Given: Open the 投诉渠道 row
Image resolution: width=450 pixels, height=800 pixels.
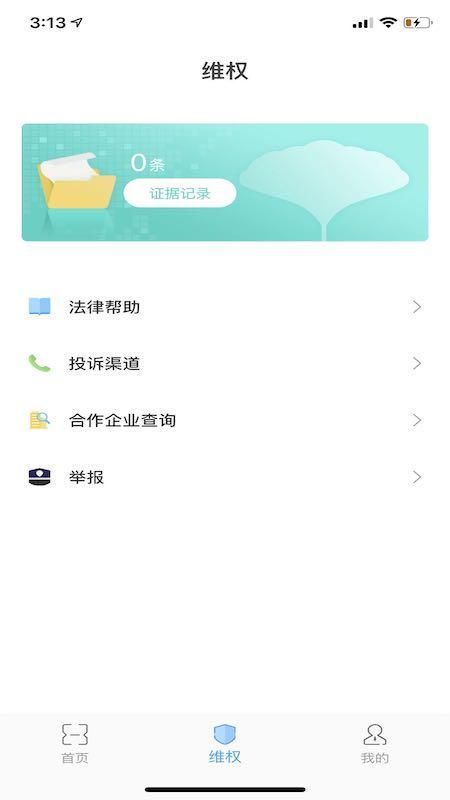Looking at the screenshot, I should (x=225, y=363).
